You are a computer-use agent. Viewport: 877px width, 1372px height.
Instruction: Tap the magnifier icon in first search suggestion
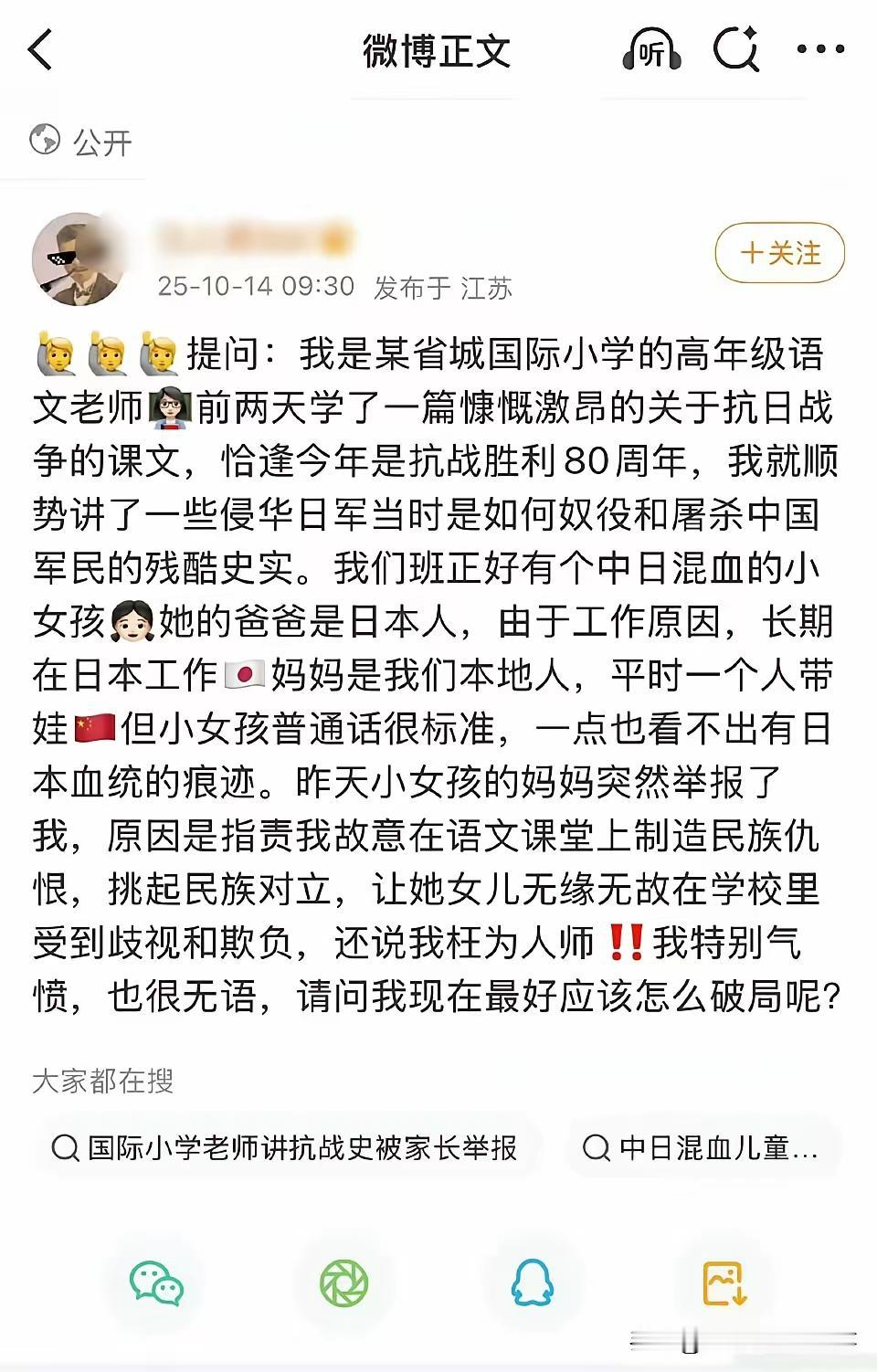click(64, 1149)
